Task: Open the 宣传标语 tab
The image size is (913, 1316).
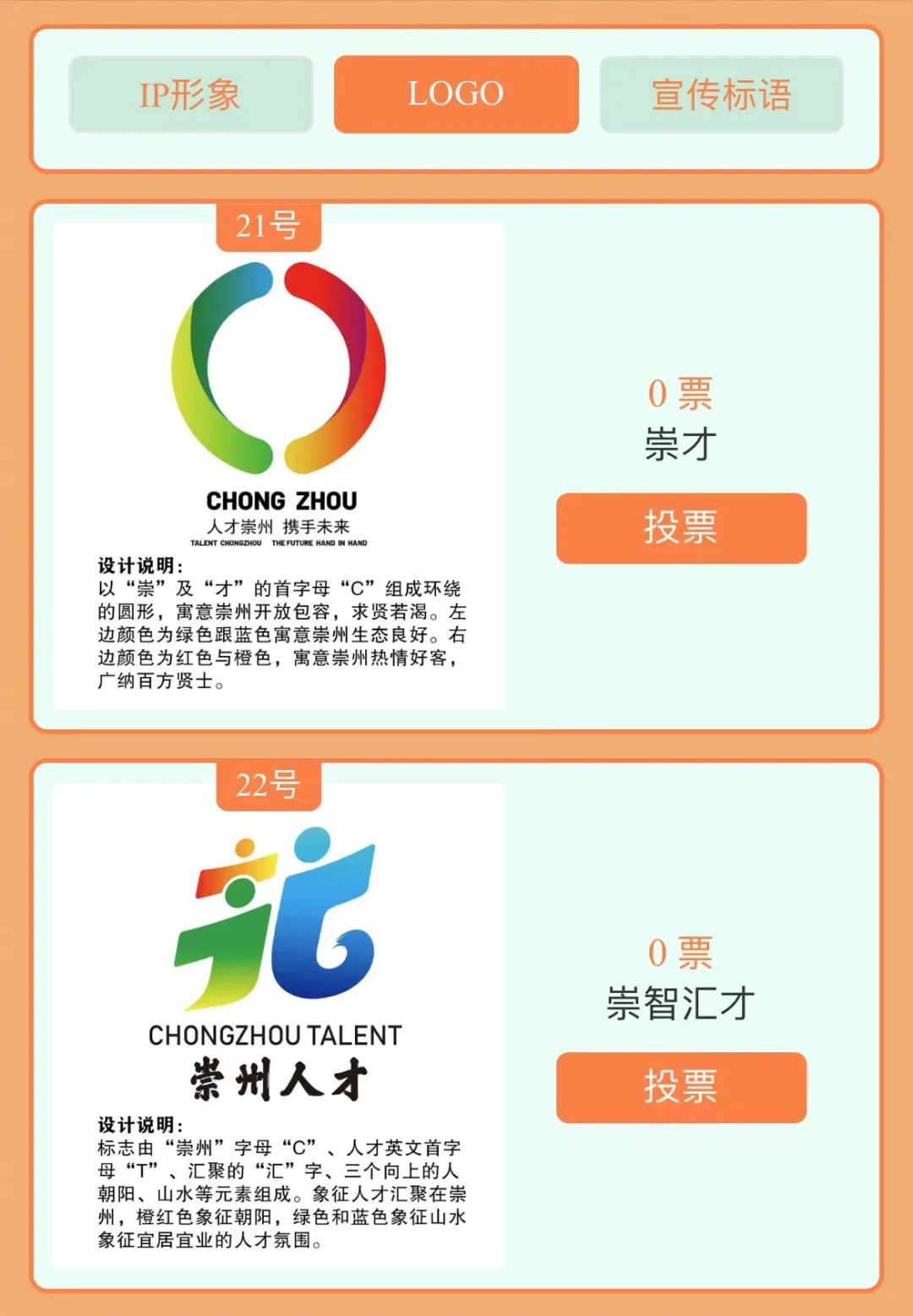Action: point(721,94)
